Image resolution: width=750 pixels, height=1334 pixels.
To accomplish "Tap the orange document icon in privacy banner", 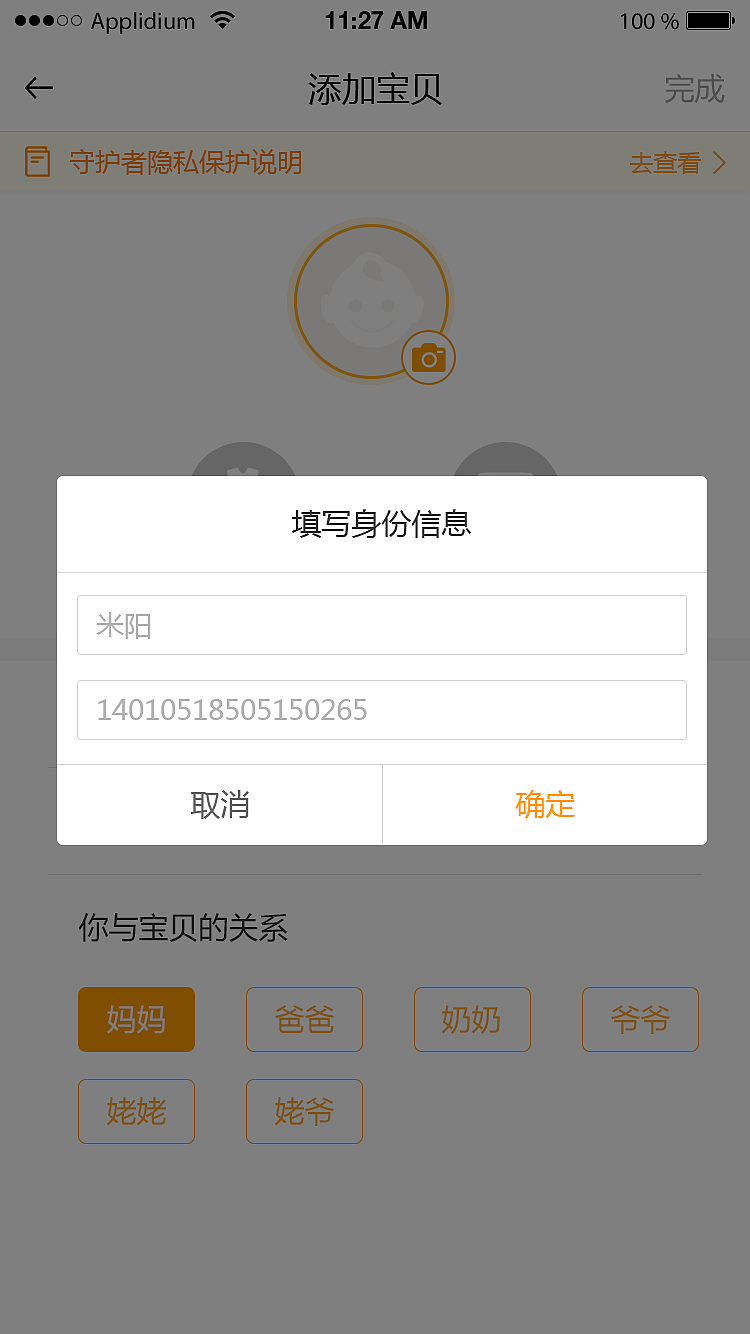I will pos(37,161).
